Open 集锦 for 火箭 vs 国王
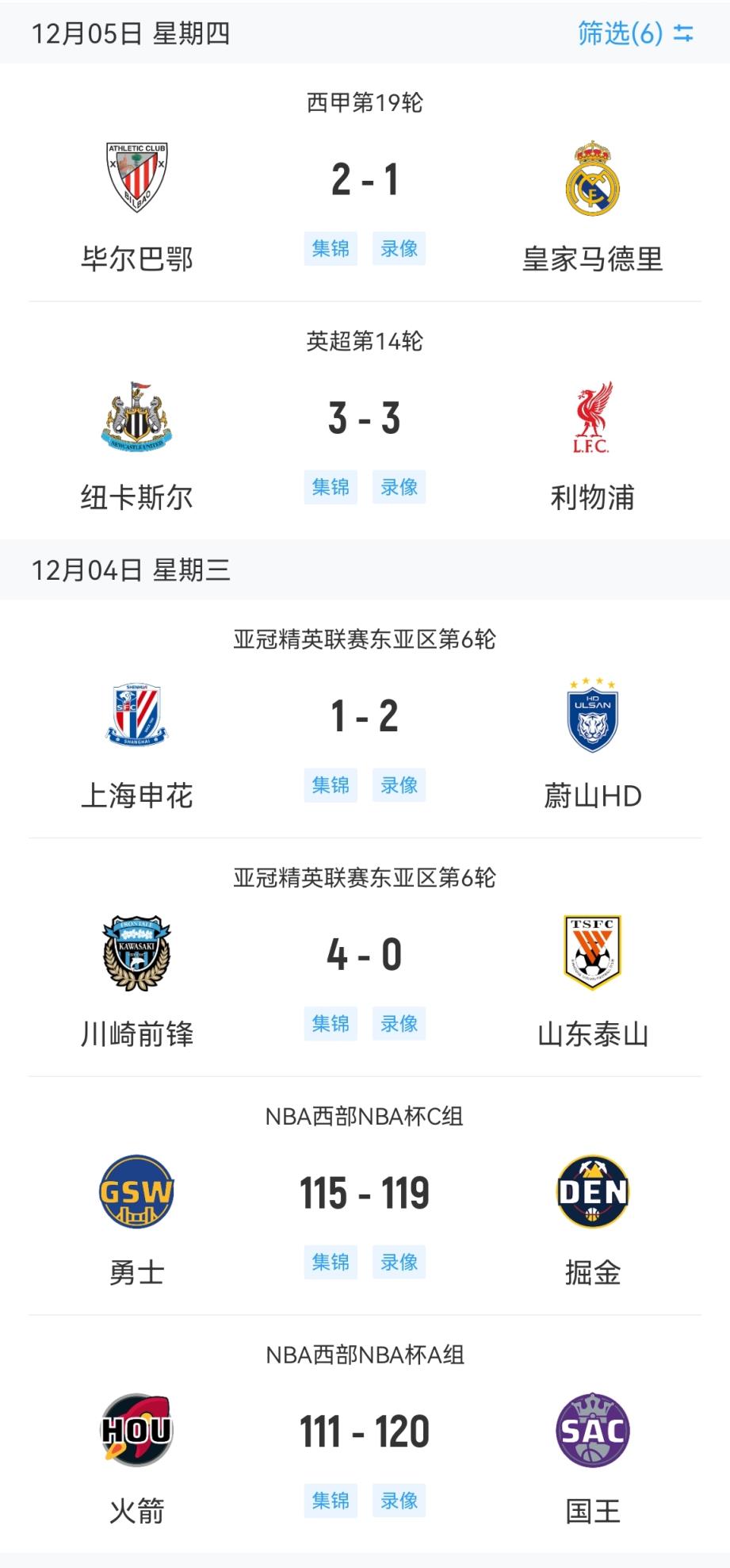The height and width of the screenshot is (1568, 730). click(331, 1501)
